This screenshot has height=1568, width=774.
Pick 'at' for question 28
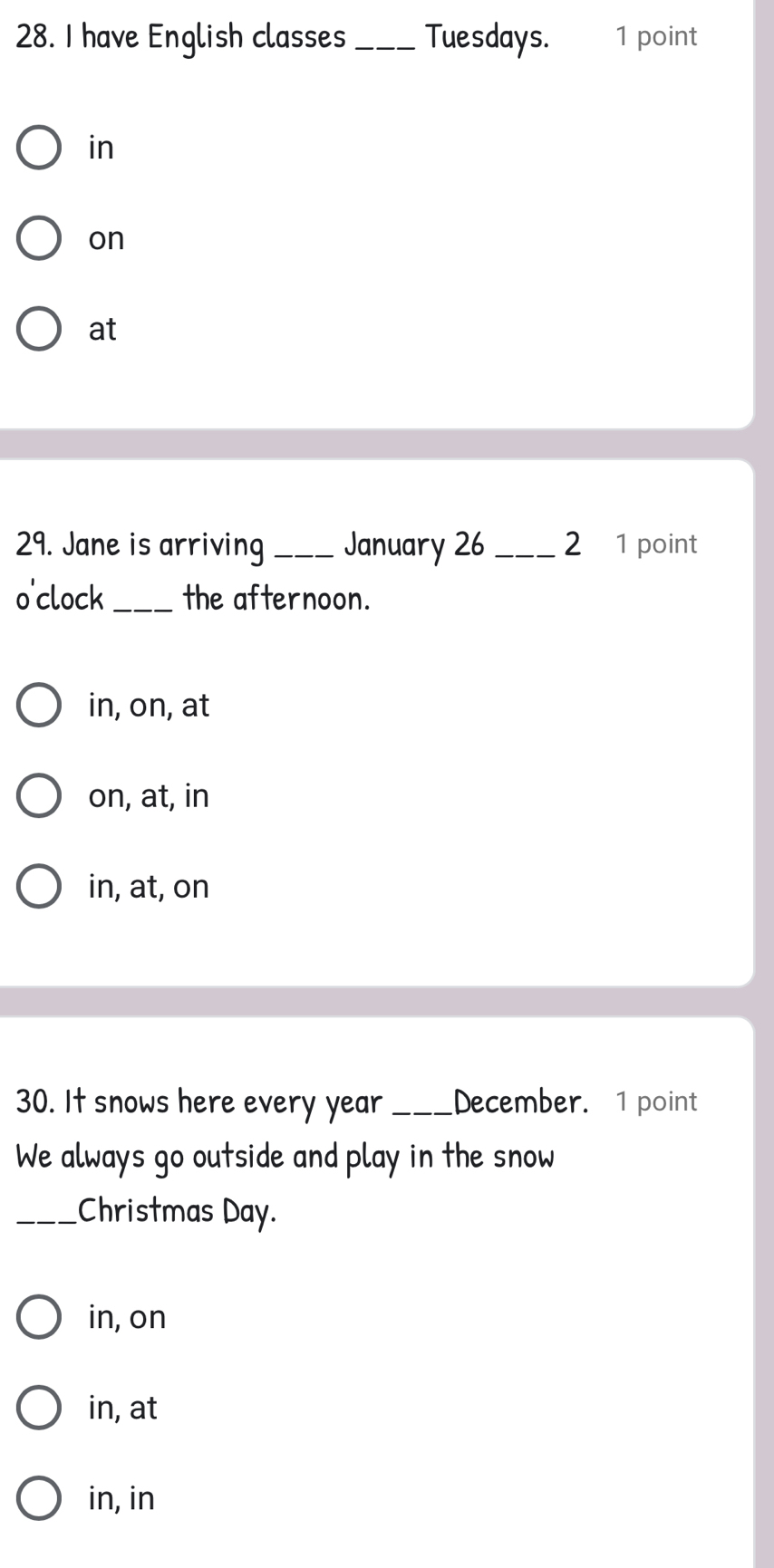click(x=40, y=329)
